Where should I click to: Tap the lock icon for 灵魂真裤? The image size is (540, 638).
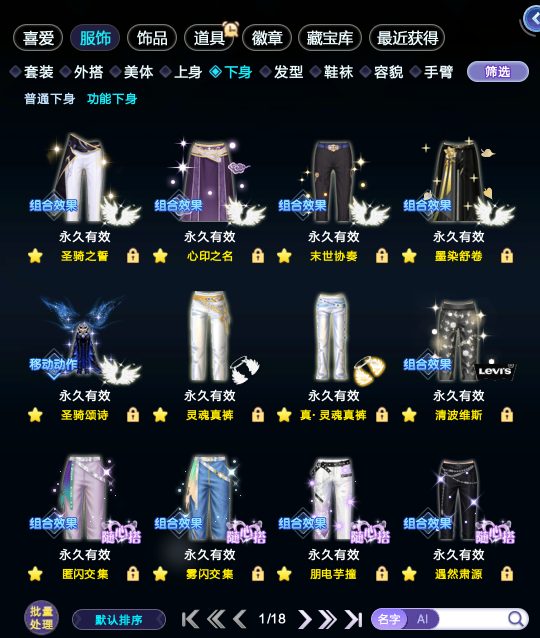point(258,415)
